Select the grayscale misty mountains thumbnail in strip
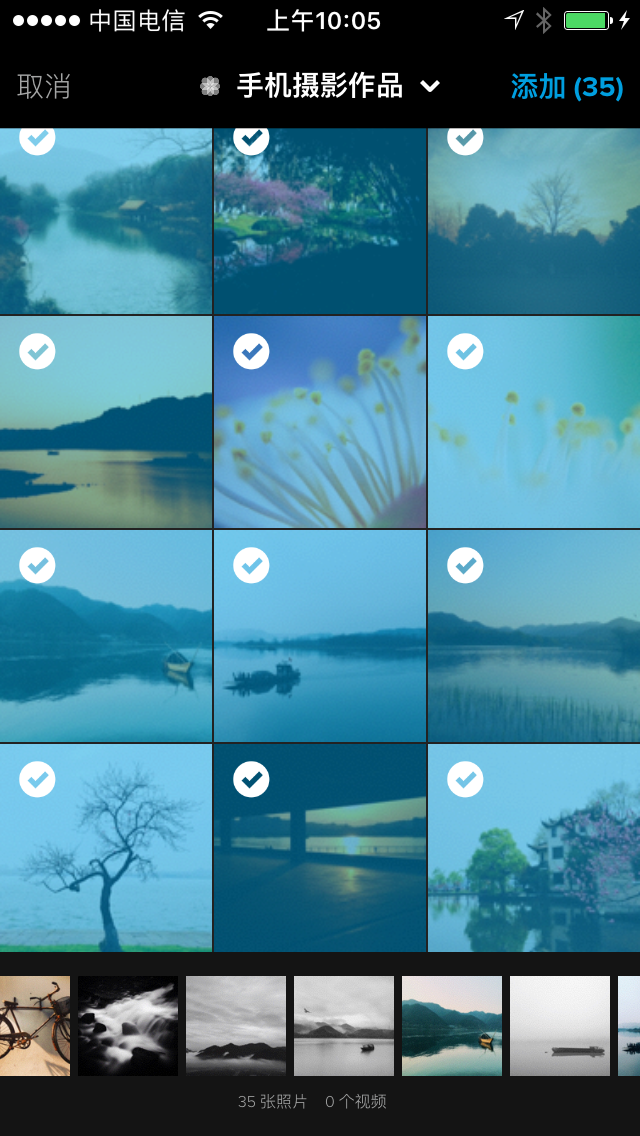This screenshot has width=640, height=1136. (x=236, y=1026)
